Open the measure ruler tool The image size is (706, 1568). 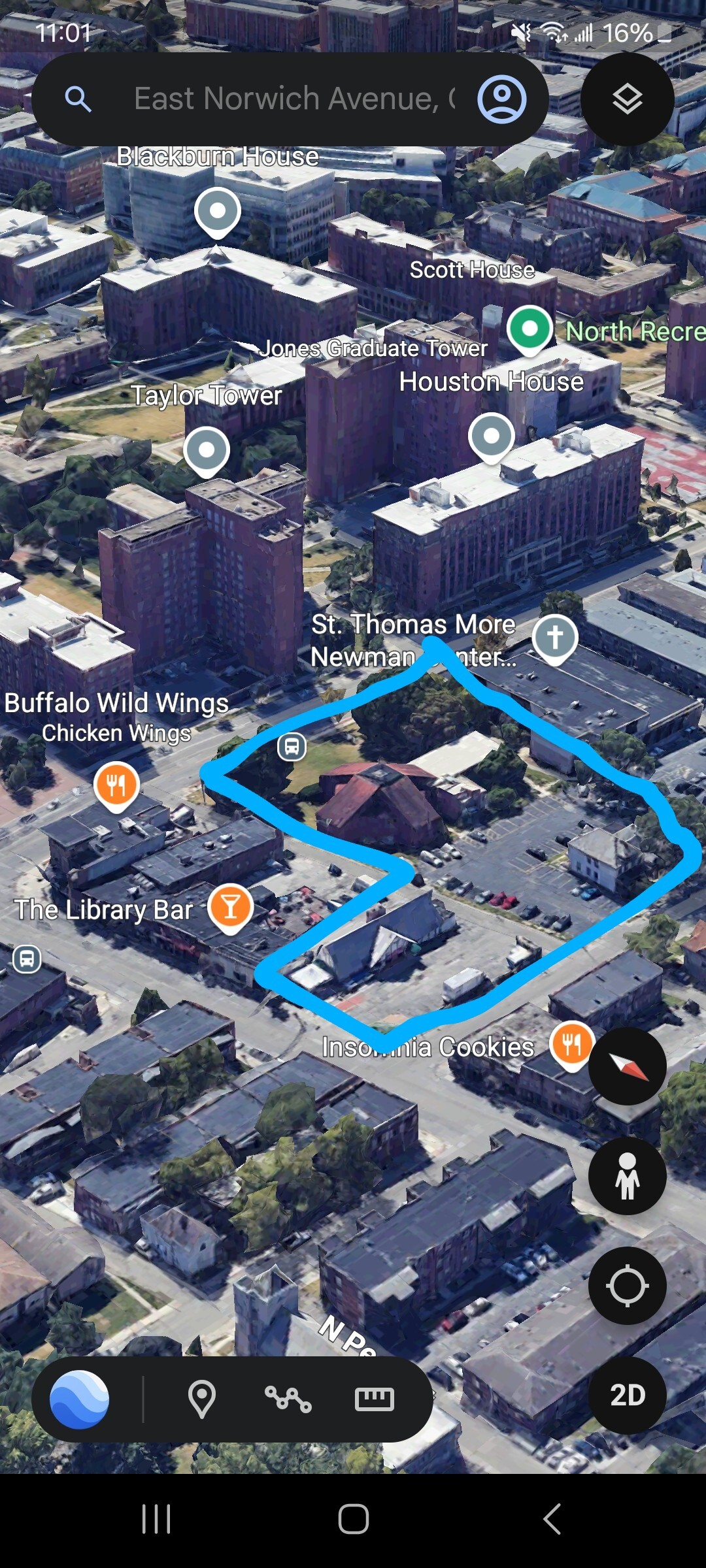[374, 1399]
